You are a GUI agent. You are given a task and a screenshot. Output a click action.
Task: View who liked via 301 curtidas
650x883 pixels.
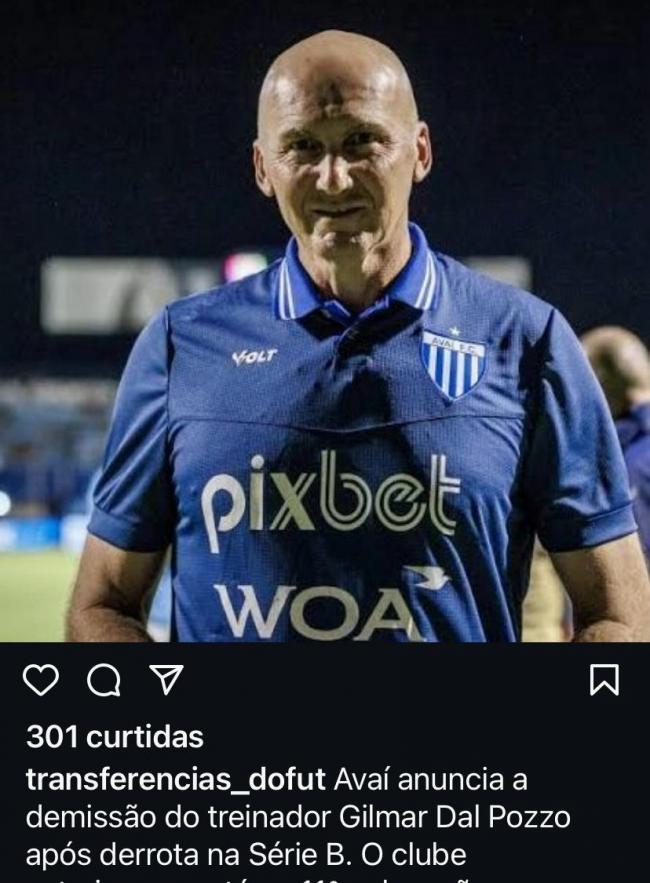coord(115,737)
